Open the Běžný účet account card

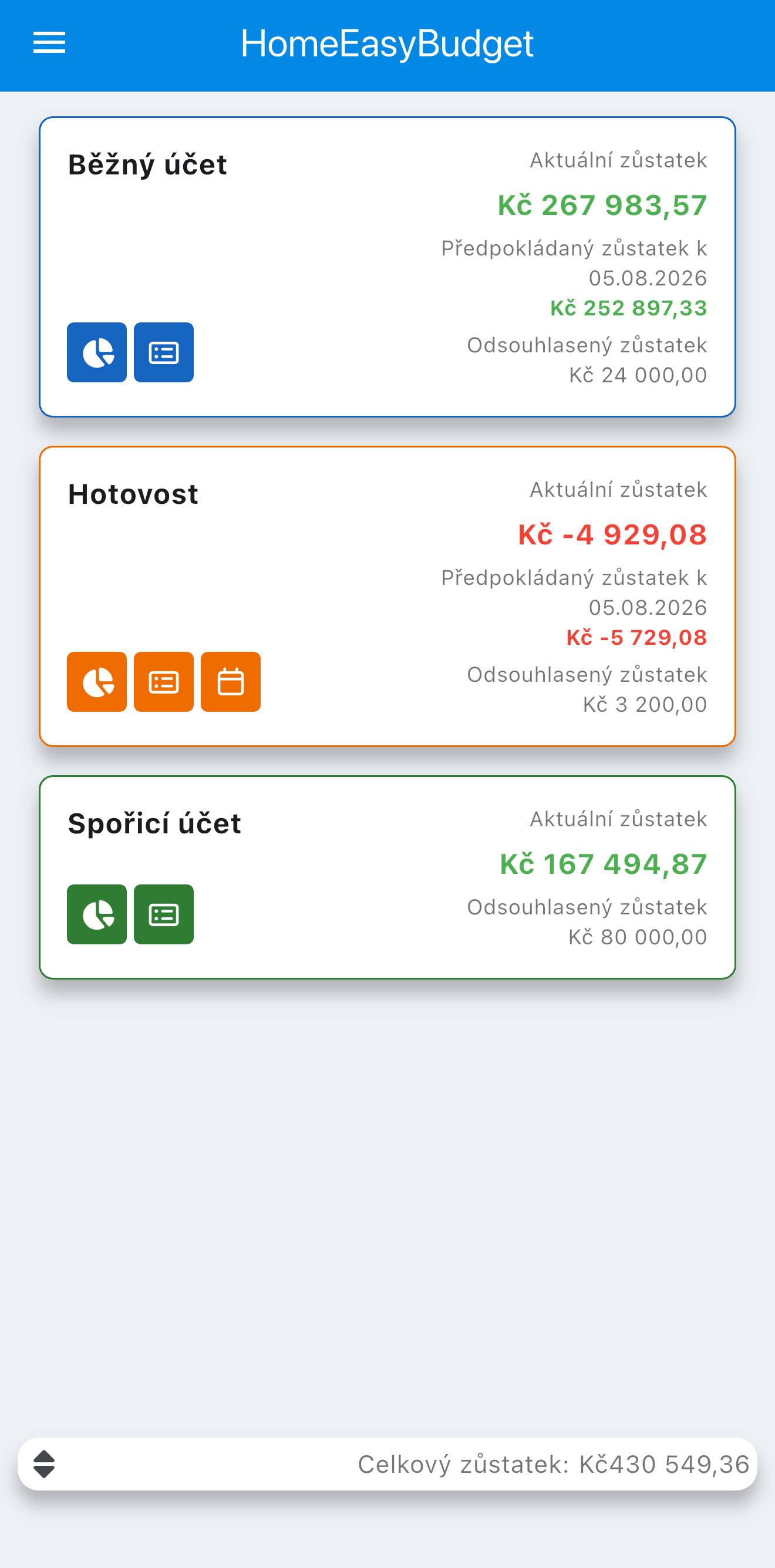coord(387,267)
